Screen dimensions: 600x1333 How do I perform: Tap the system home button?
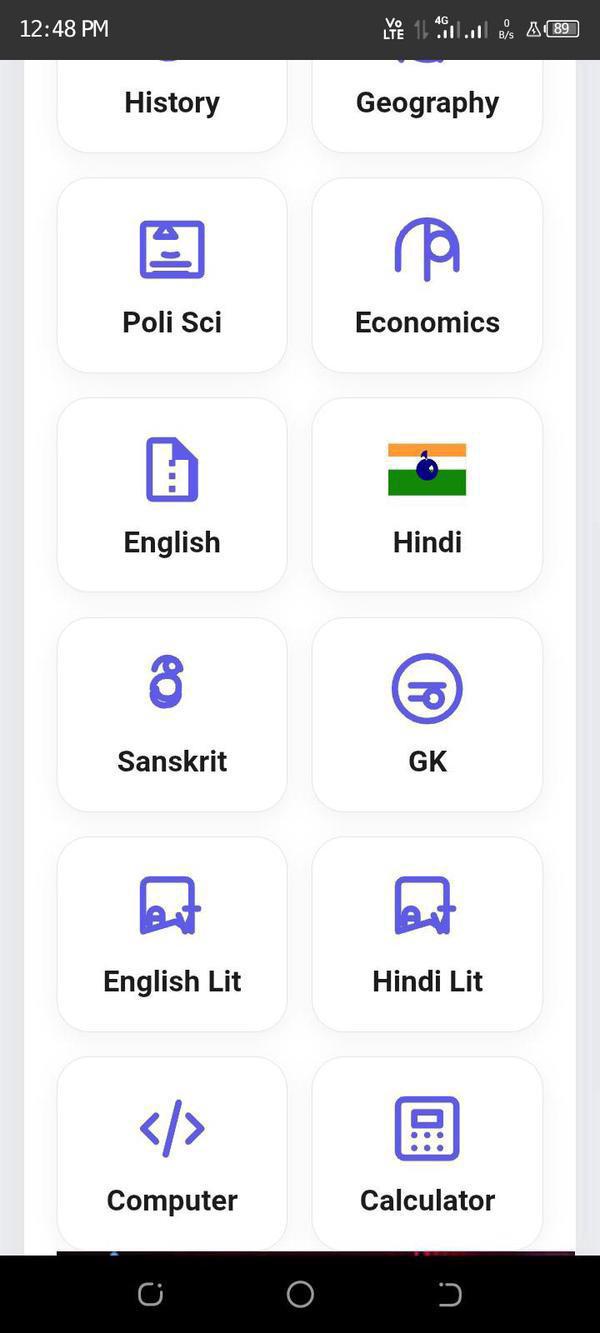[x=300, y=1294]
